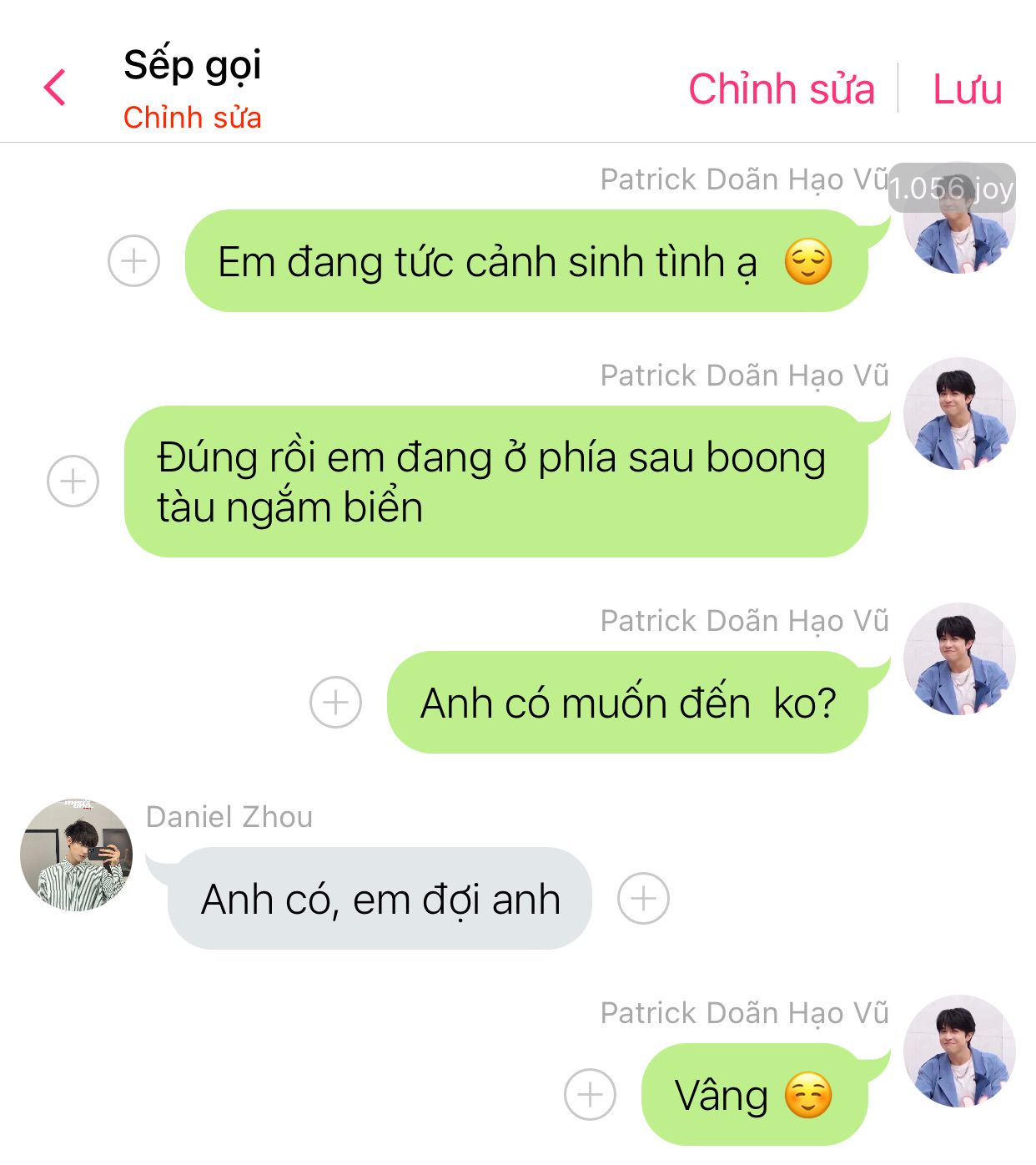1036x1165 pixels.
Task: Save the chat with Lưu
Action: pos(967,88)
